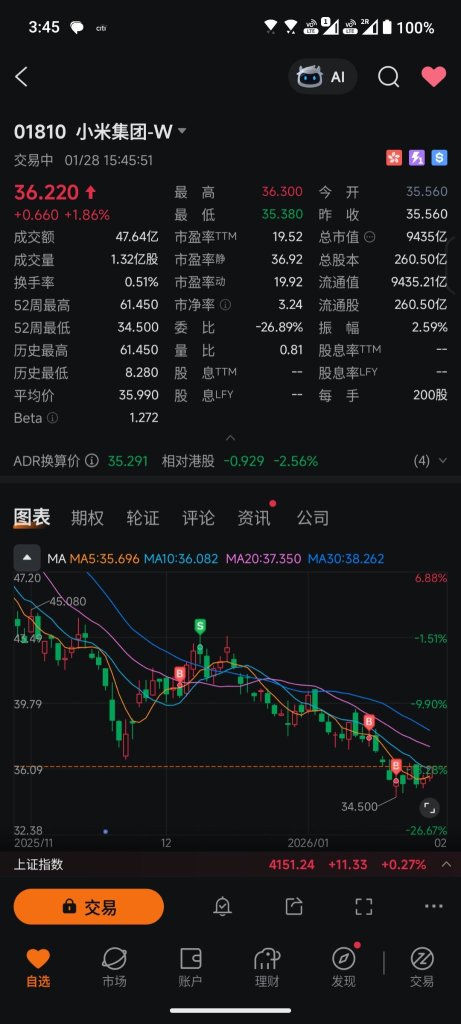The image size is (461, 1024).
Task: Expand dropdown next to 小米集团-W
Action: click(182, 131)
